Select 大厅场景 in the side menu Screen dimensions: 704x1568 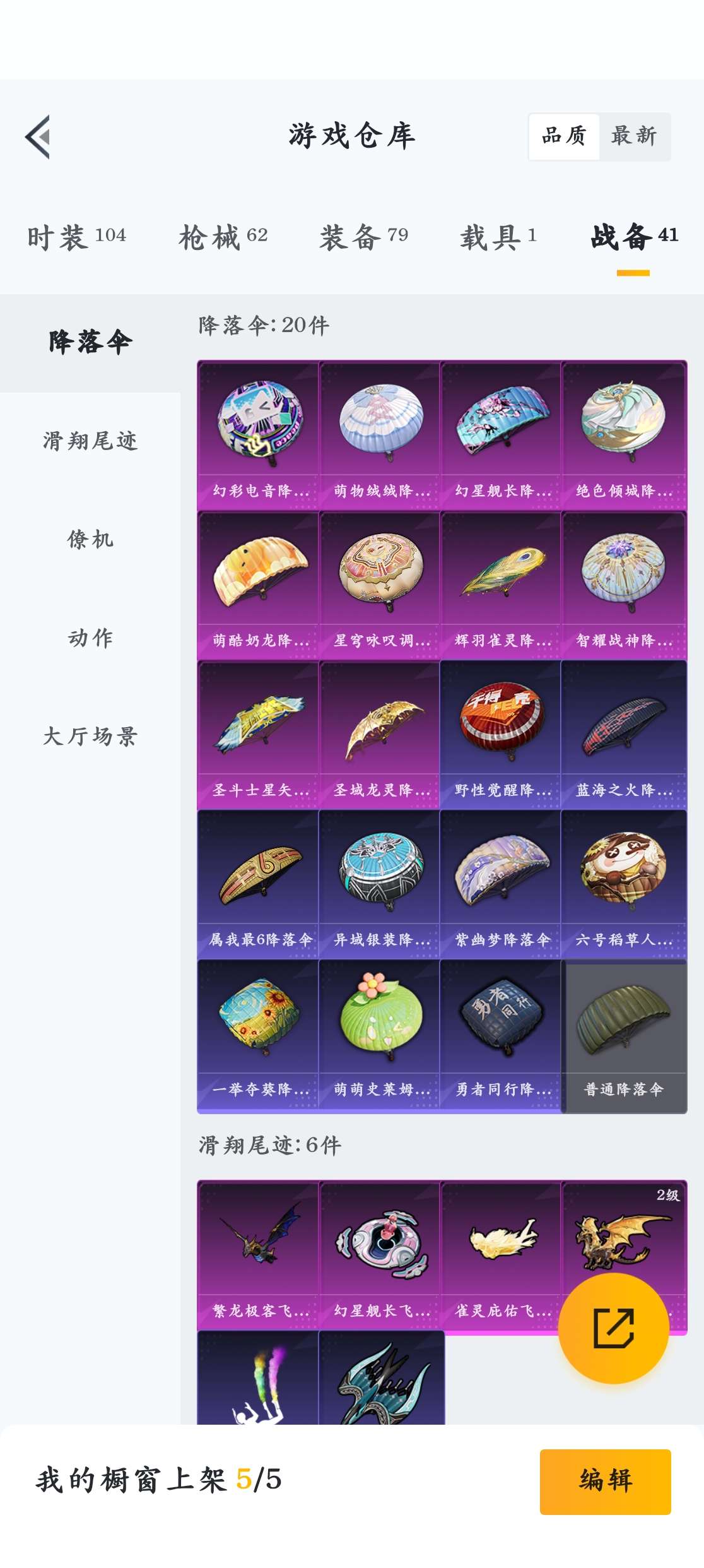90,736
